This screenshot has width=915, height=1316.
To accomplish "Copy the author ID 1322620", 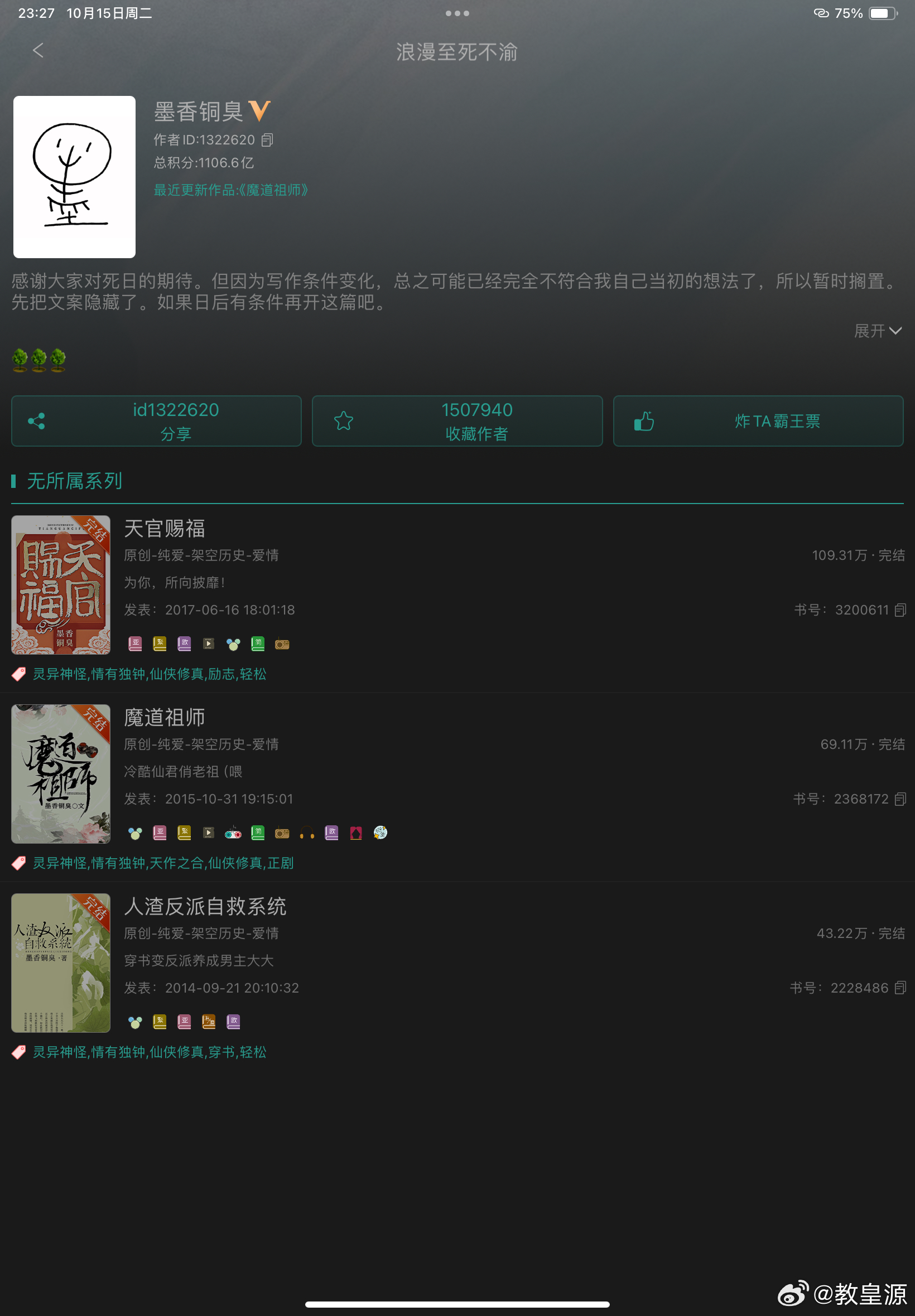I will pyautogui.click(x=267, y=140).
